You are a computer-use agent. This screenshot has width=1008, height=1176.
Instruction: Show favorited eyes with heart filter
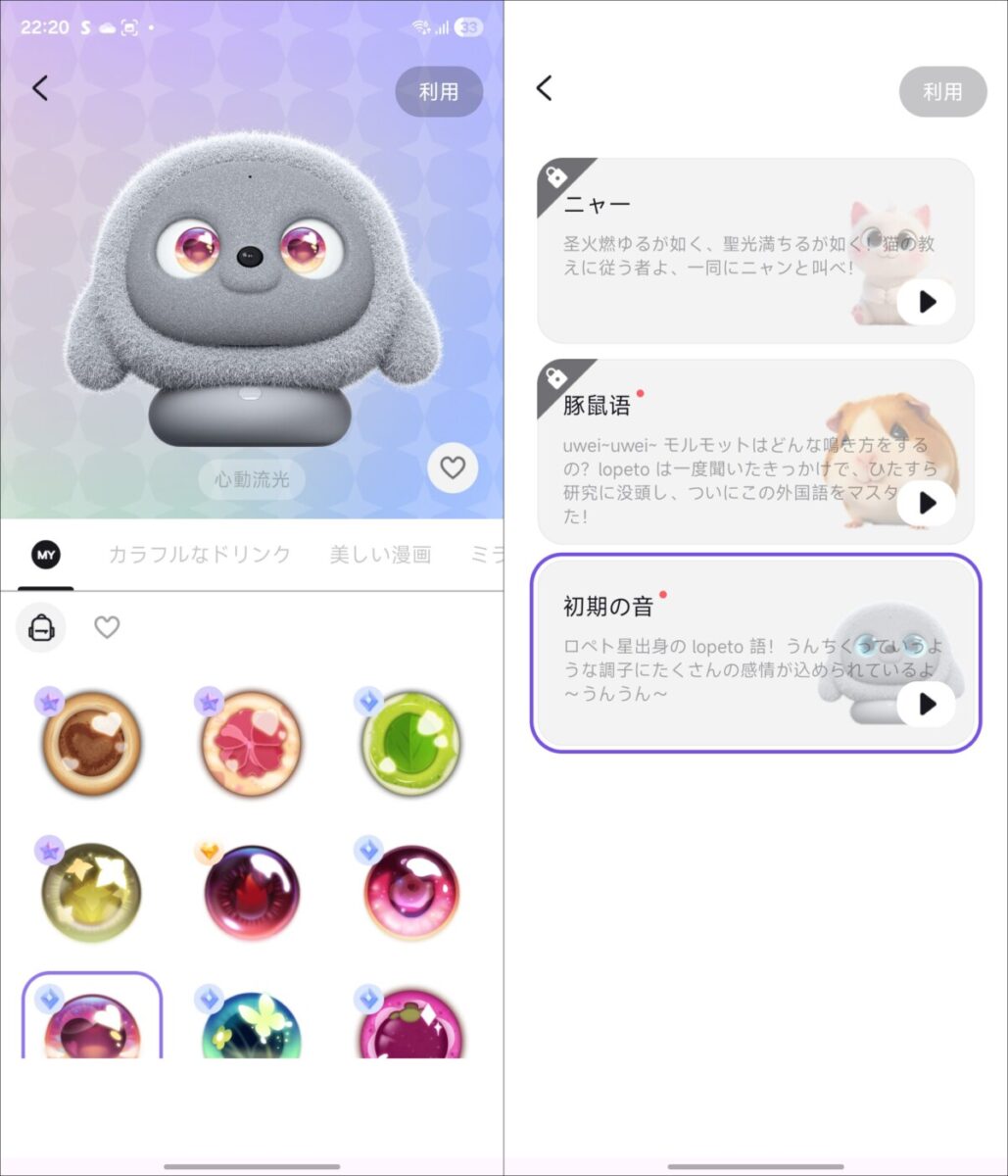click(x=107, y=627)
